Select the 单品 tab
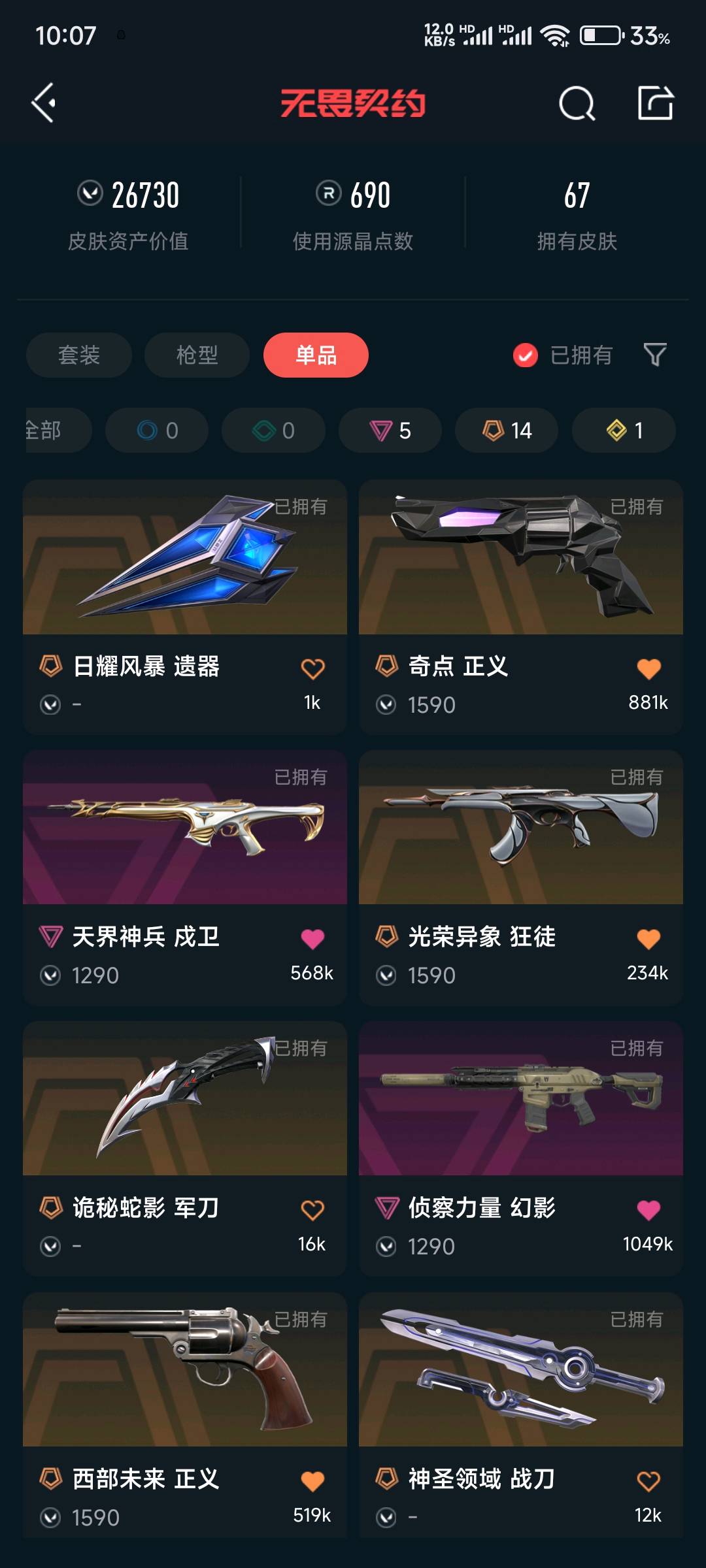Image resolution: width=706 pixels, height=1568 pixels. coord(316,355)
